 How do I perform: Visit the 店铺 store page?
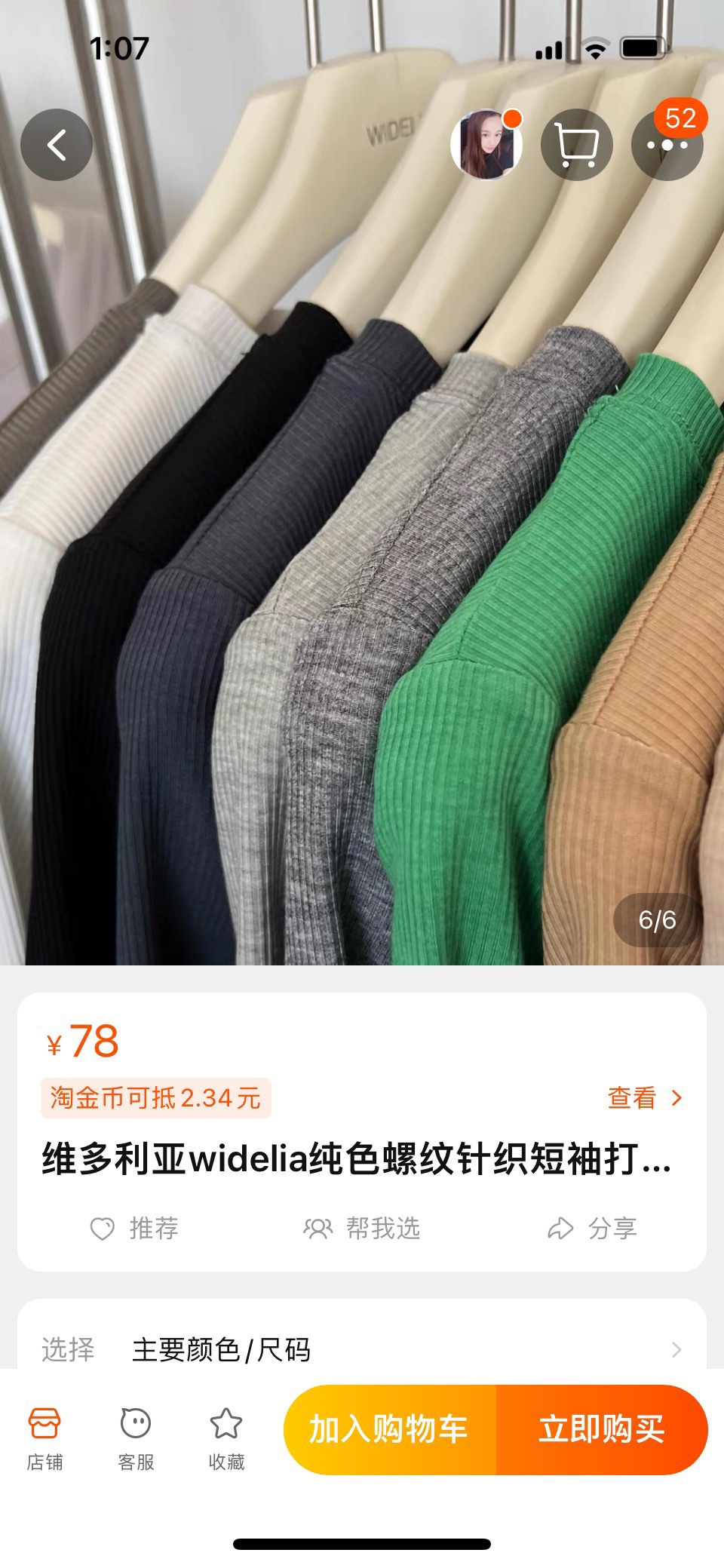coord(44,1438)
